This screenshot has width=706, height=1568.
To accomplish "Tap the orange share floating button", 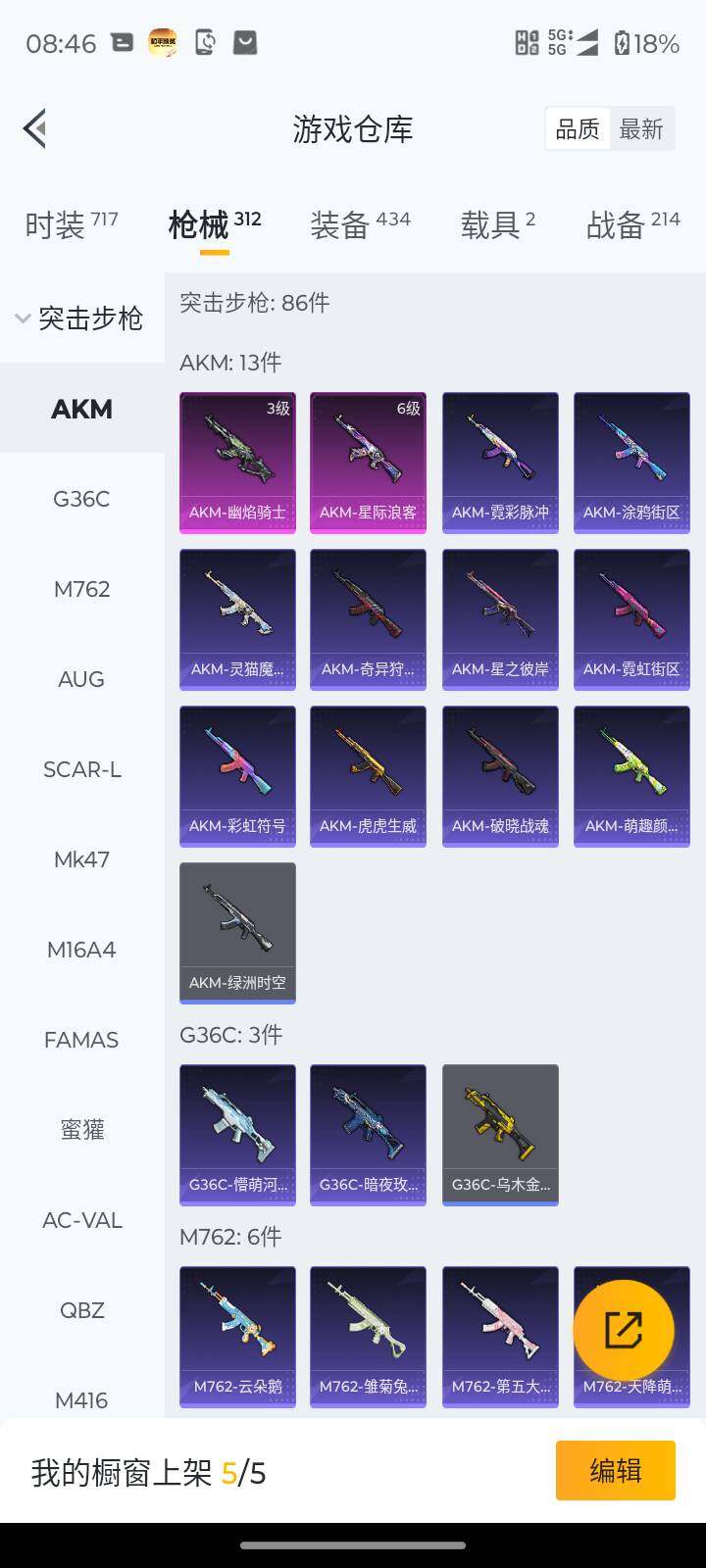I will tap(624, 1330).
